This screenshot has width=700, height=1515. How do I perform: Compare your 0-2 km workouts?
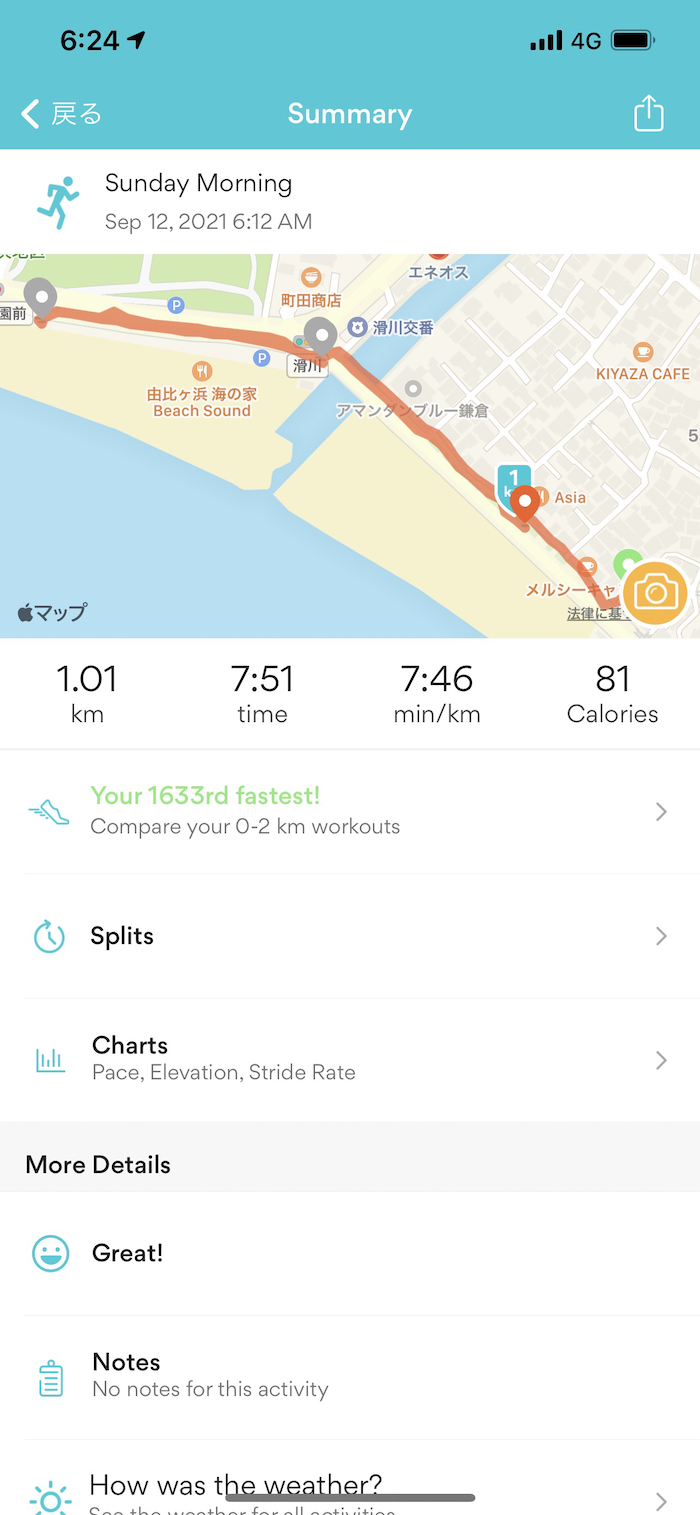coord(350,811)
